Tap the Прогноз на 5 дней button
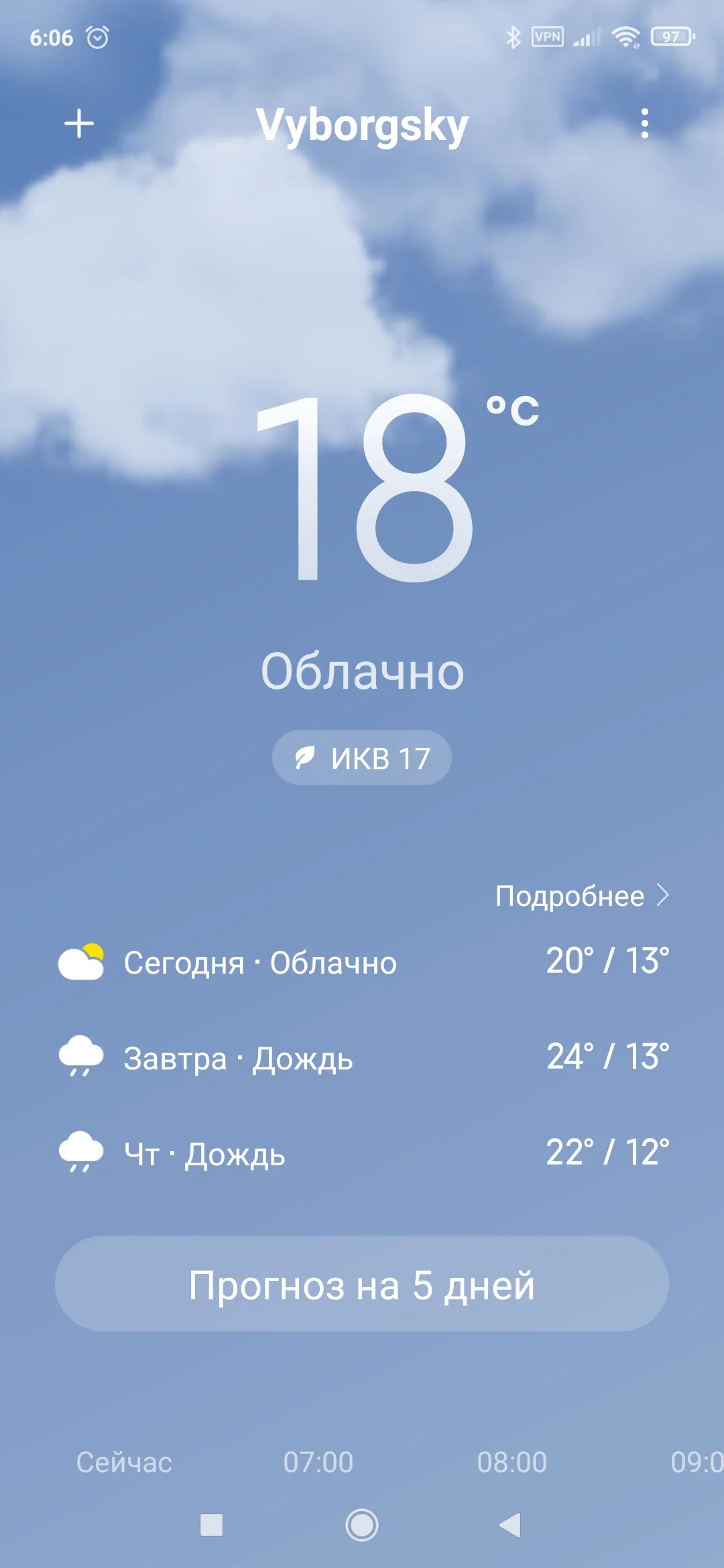The image size is (724, 1568). pos(362,1284)
